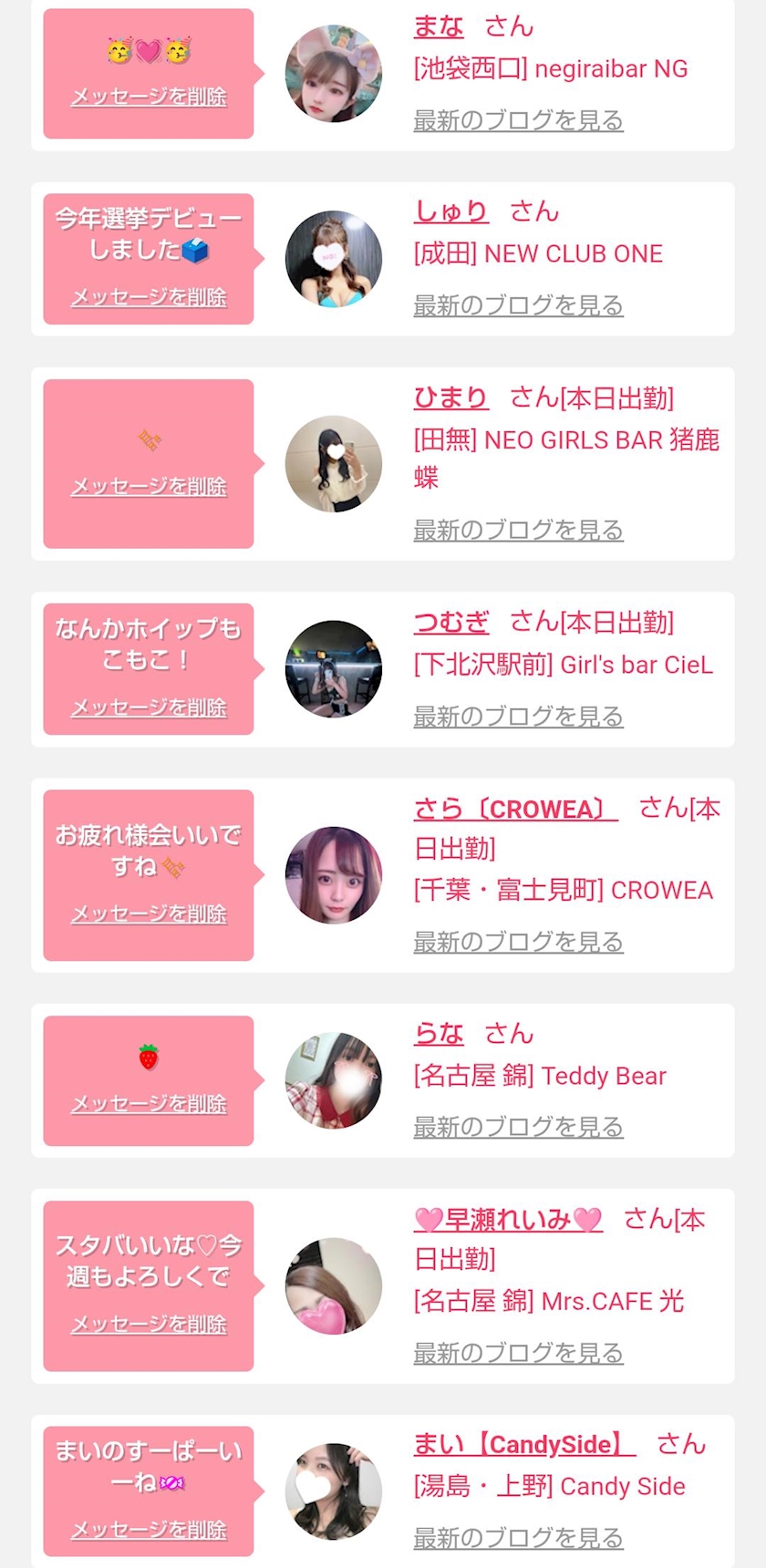The width and height of the screenshot is (766, 1568).
Task: Open しゅり's profile name link
Action: click(451, 211)
